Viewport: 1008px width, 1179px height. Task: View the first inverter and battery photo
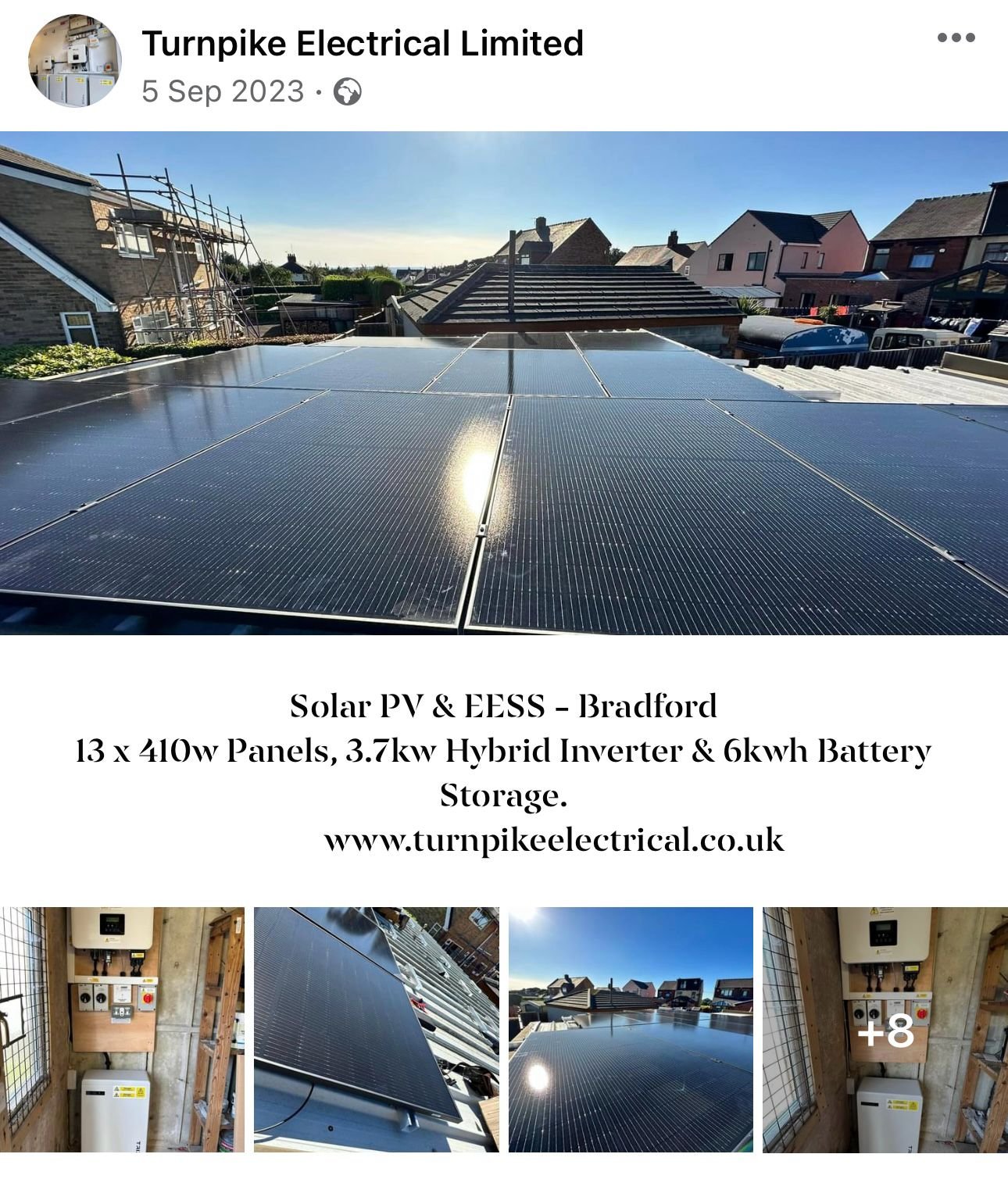[x=122, y=1029]
